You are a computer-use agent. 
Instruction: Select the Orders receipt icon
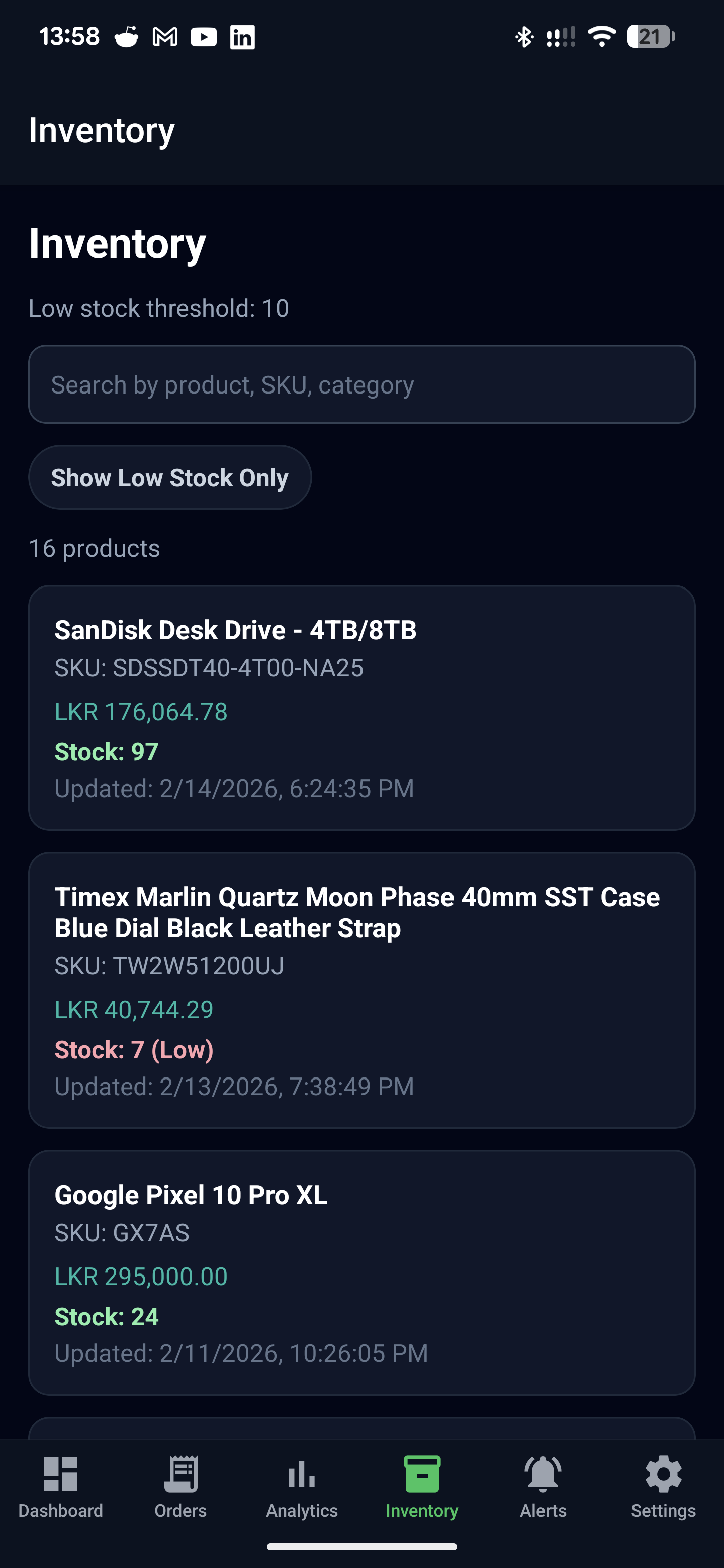181,1476
